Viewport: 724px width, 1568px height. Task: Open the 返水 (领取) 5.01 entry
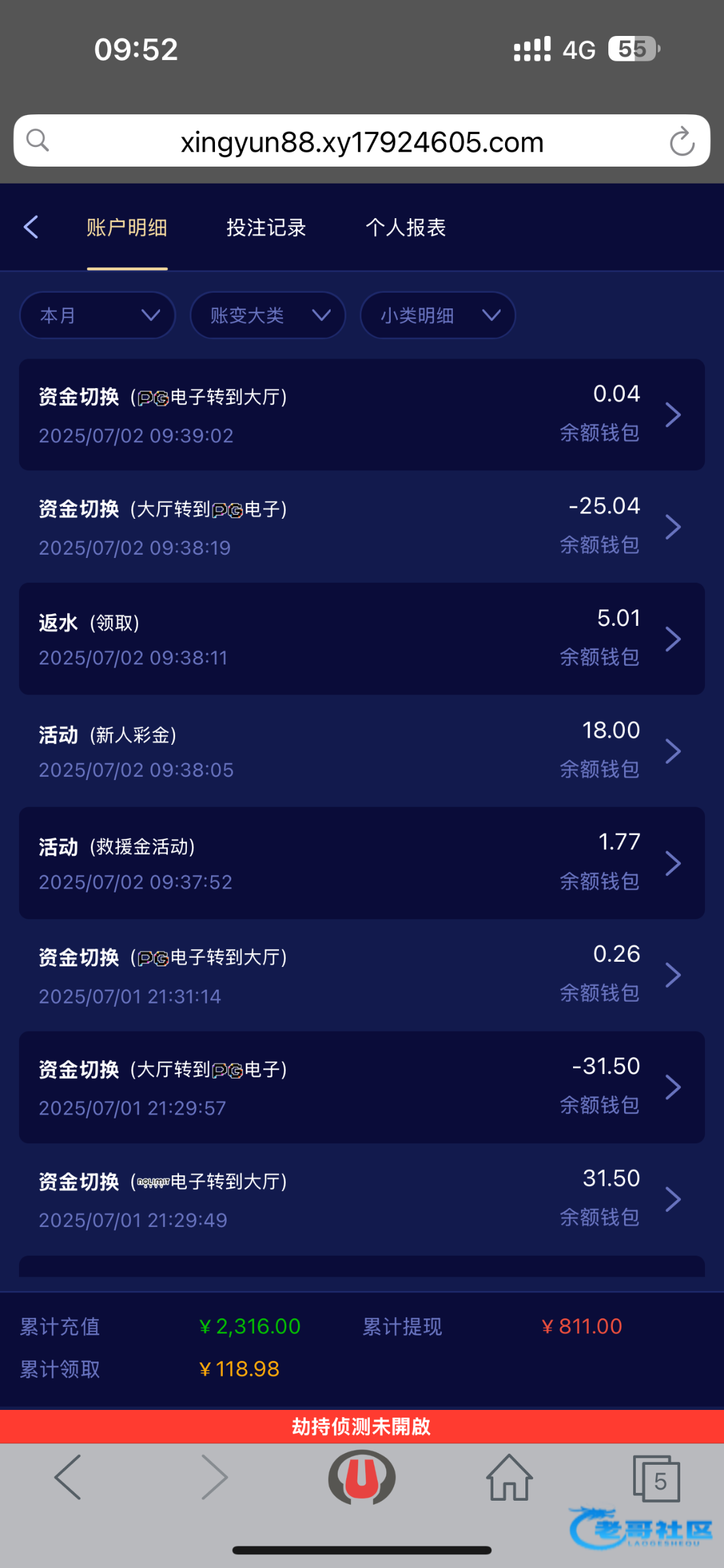pos(361,638)
